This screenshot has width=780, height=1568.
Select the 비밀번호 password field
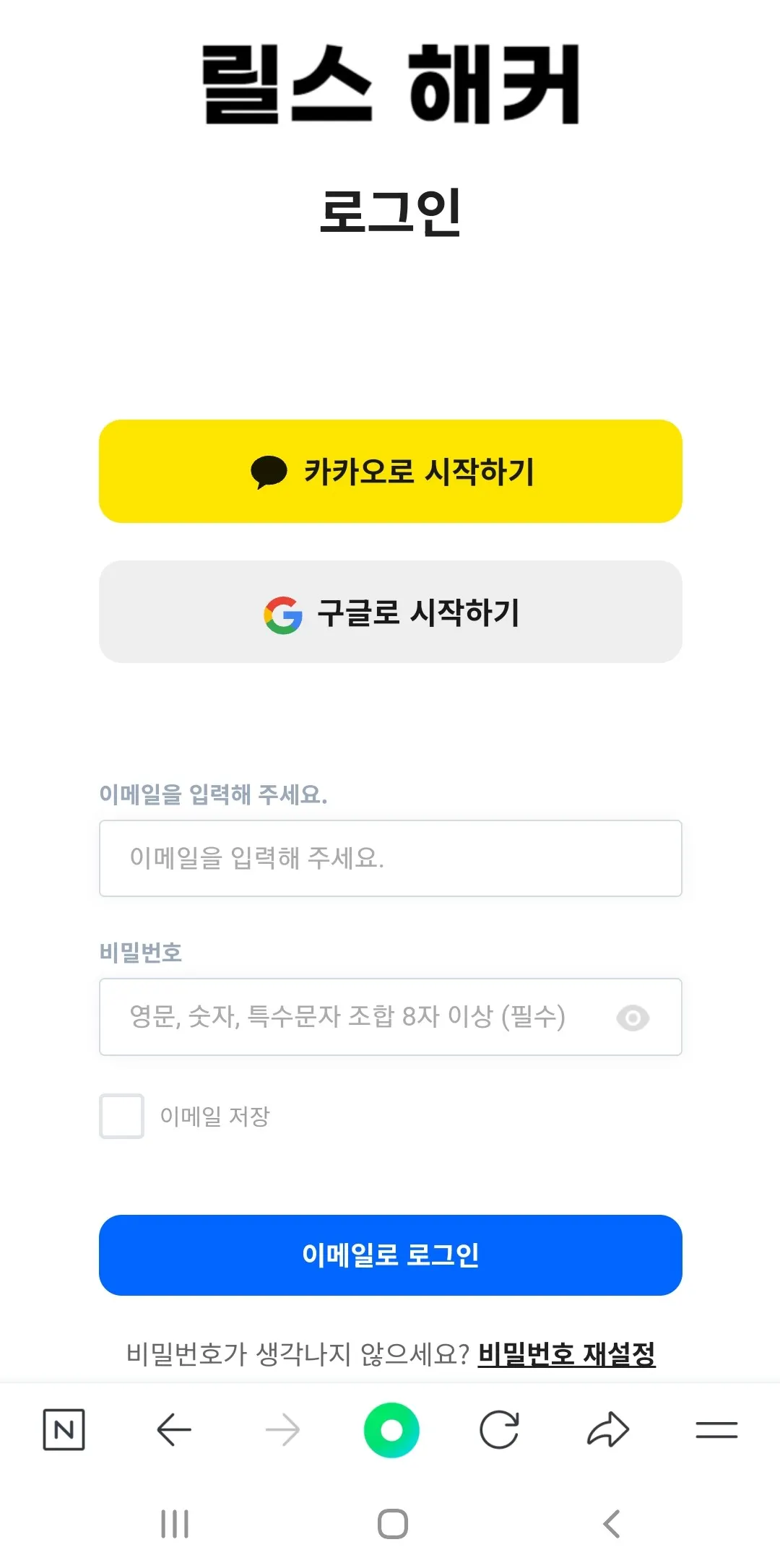[x=354, y=1017]
